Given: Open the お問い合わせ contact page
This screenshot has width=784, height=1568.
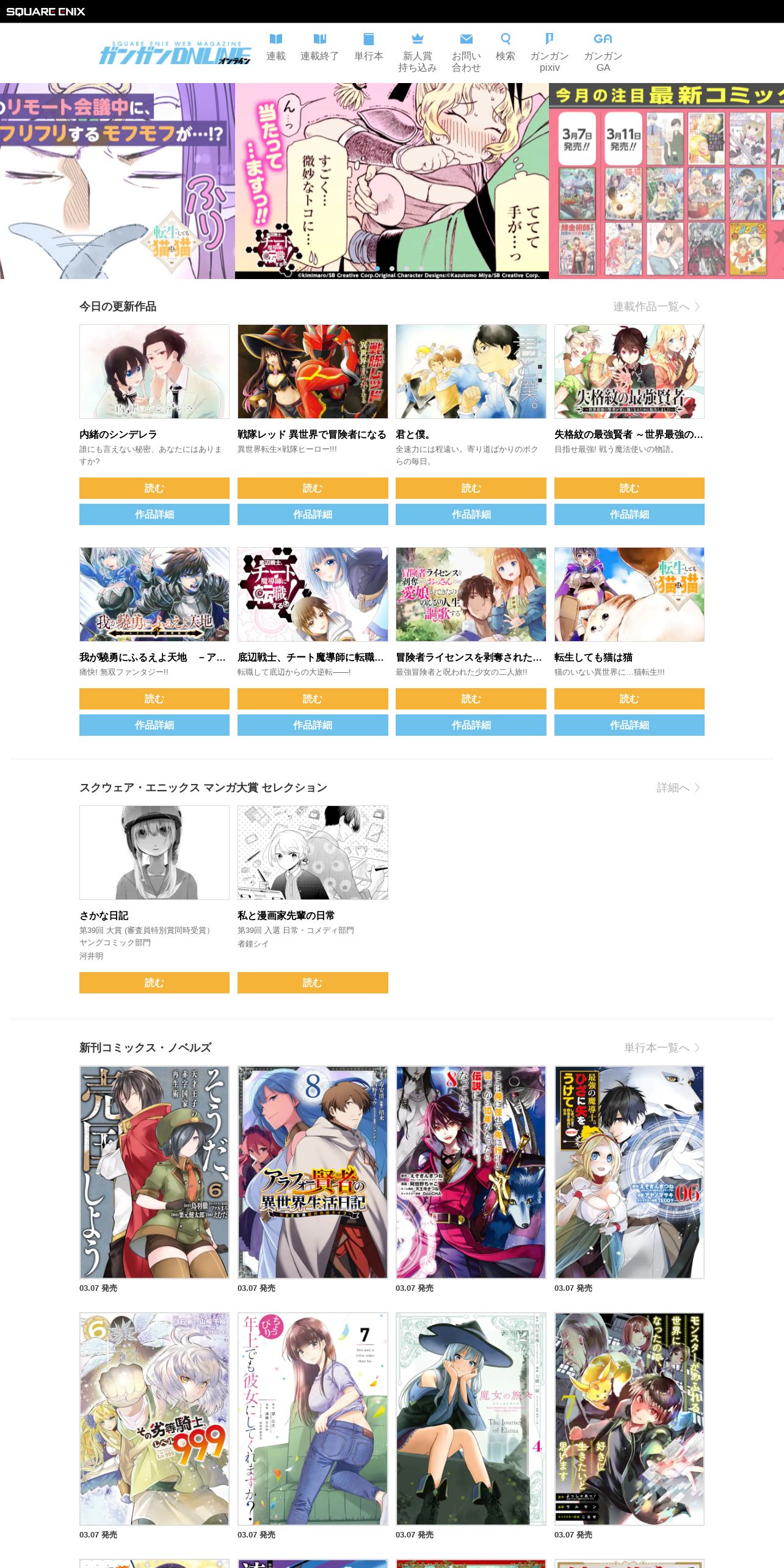Looking at the screenshot, I should coord(466,53).
